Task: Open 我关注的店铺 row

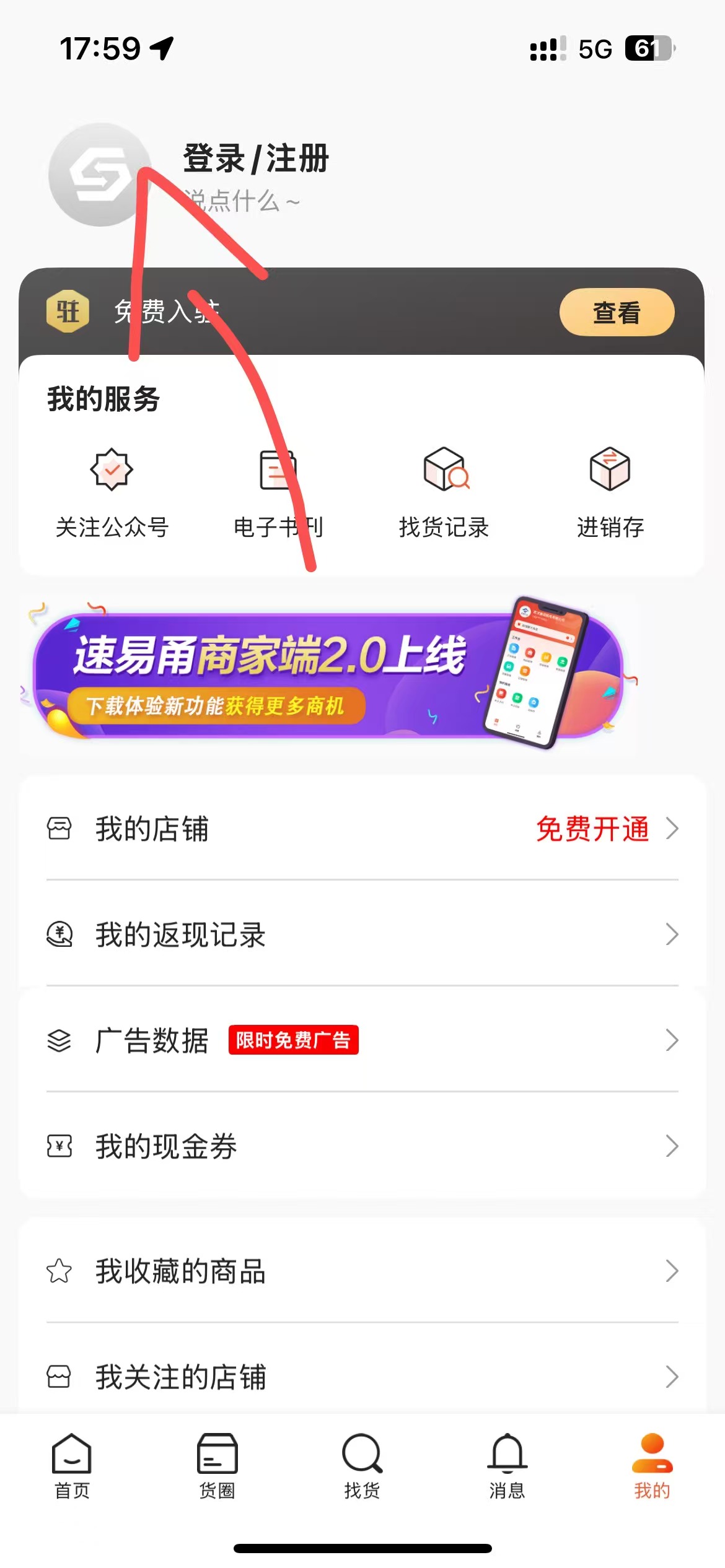Action: (x=362, y=1377)
